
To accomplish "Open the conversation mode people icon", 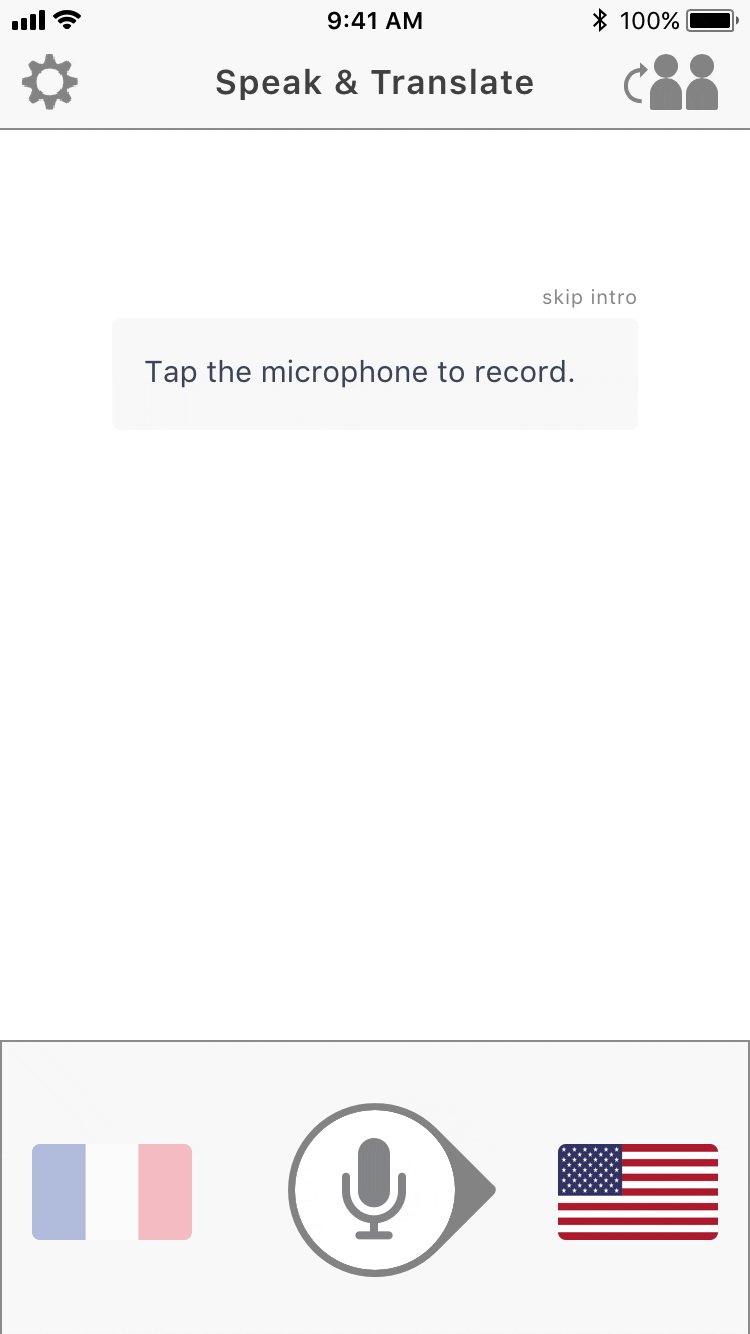I will [x=671, y=82].
